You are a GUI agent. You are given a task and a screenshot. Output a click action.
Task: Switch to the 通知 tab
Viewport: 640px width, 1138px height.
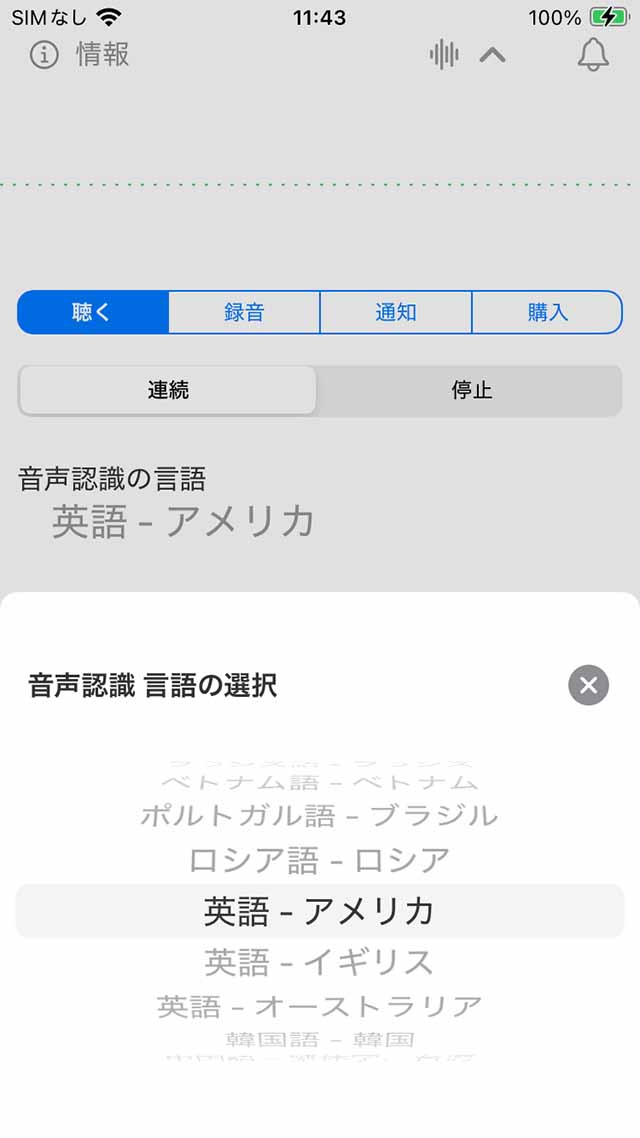[x=396, y=312]
